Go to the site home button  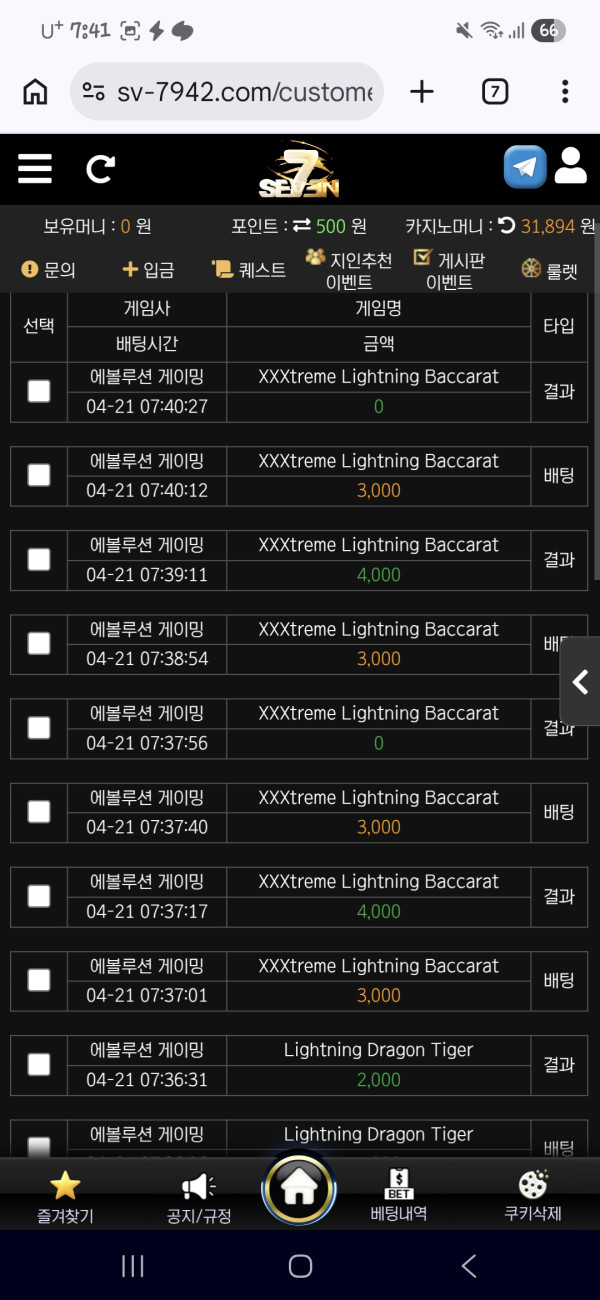[x=299, y=1189]
